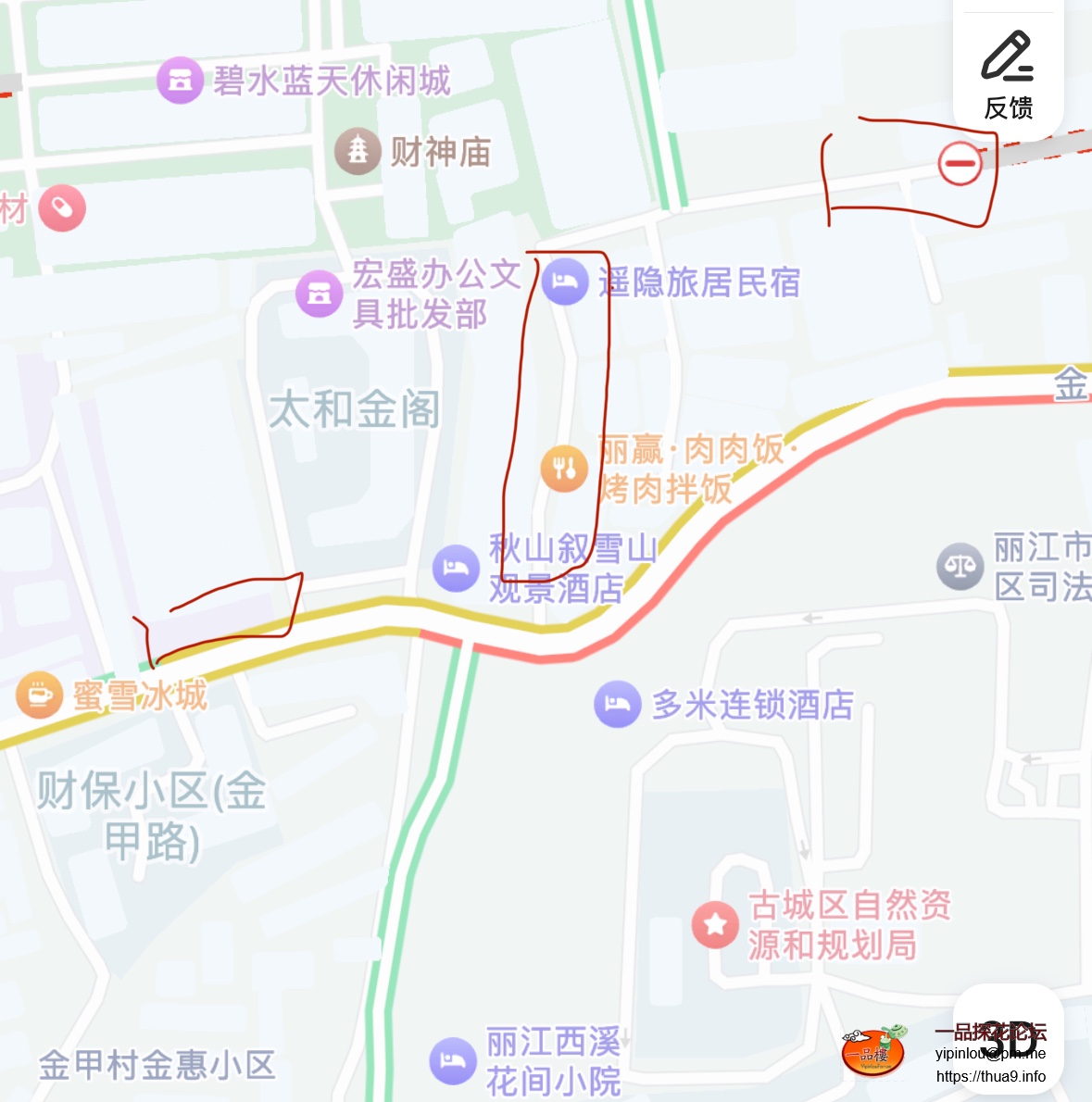Tap the red road closure marker
The image size is (1092, 1102).
point(960,165)
